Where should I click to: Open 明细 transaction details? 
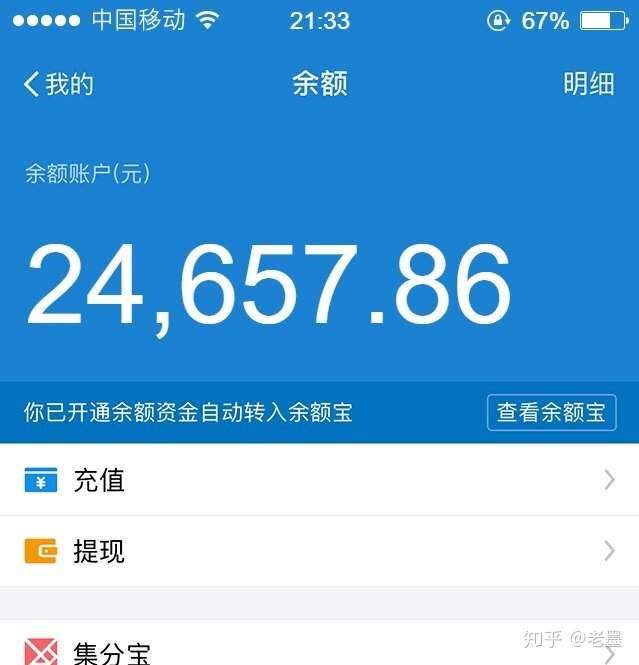click(x=588, y=84)
